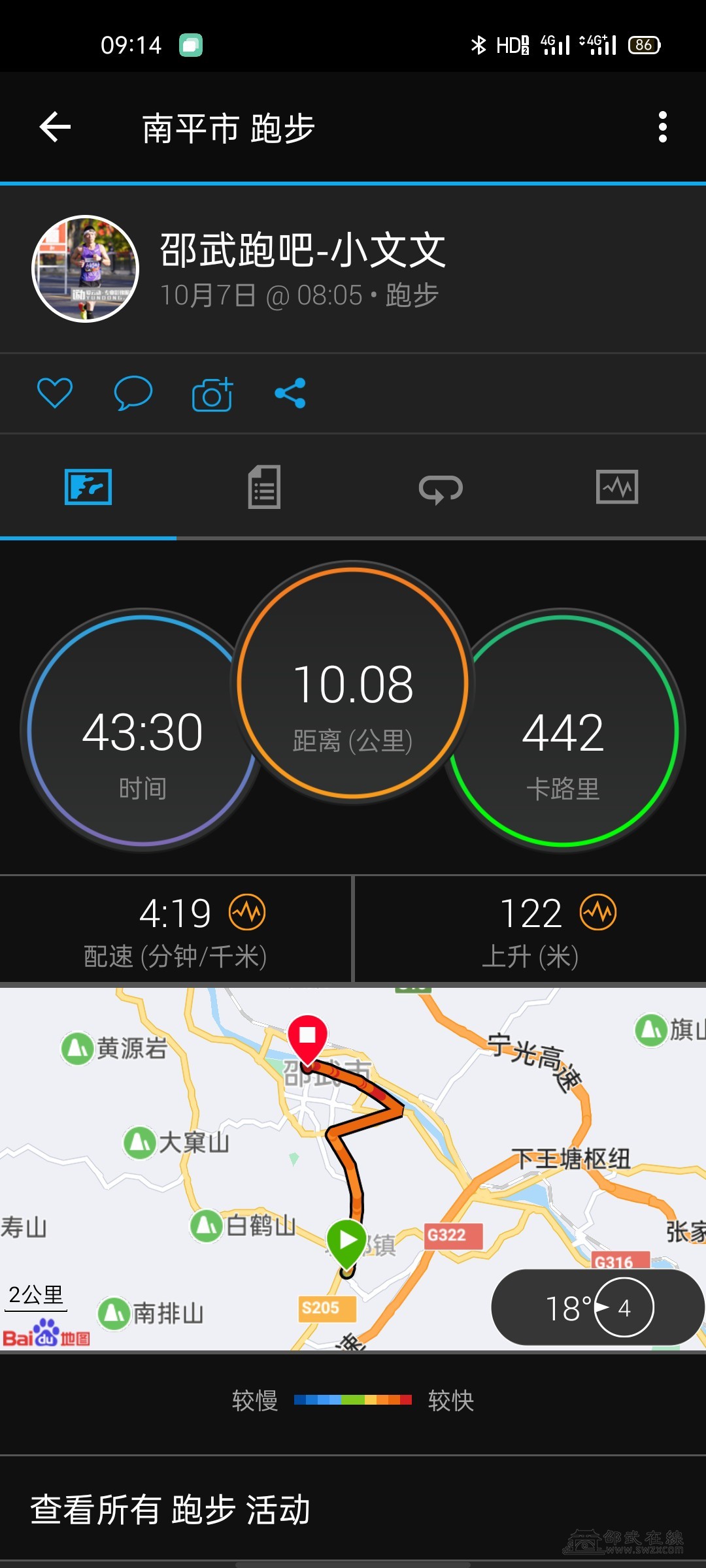The height and width of the screenshot is (1568, 706).
Task: Open the 邵武跑吧-小文文 profile picture
Action: point(86,269)
